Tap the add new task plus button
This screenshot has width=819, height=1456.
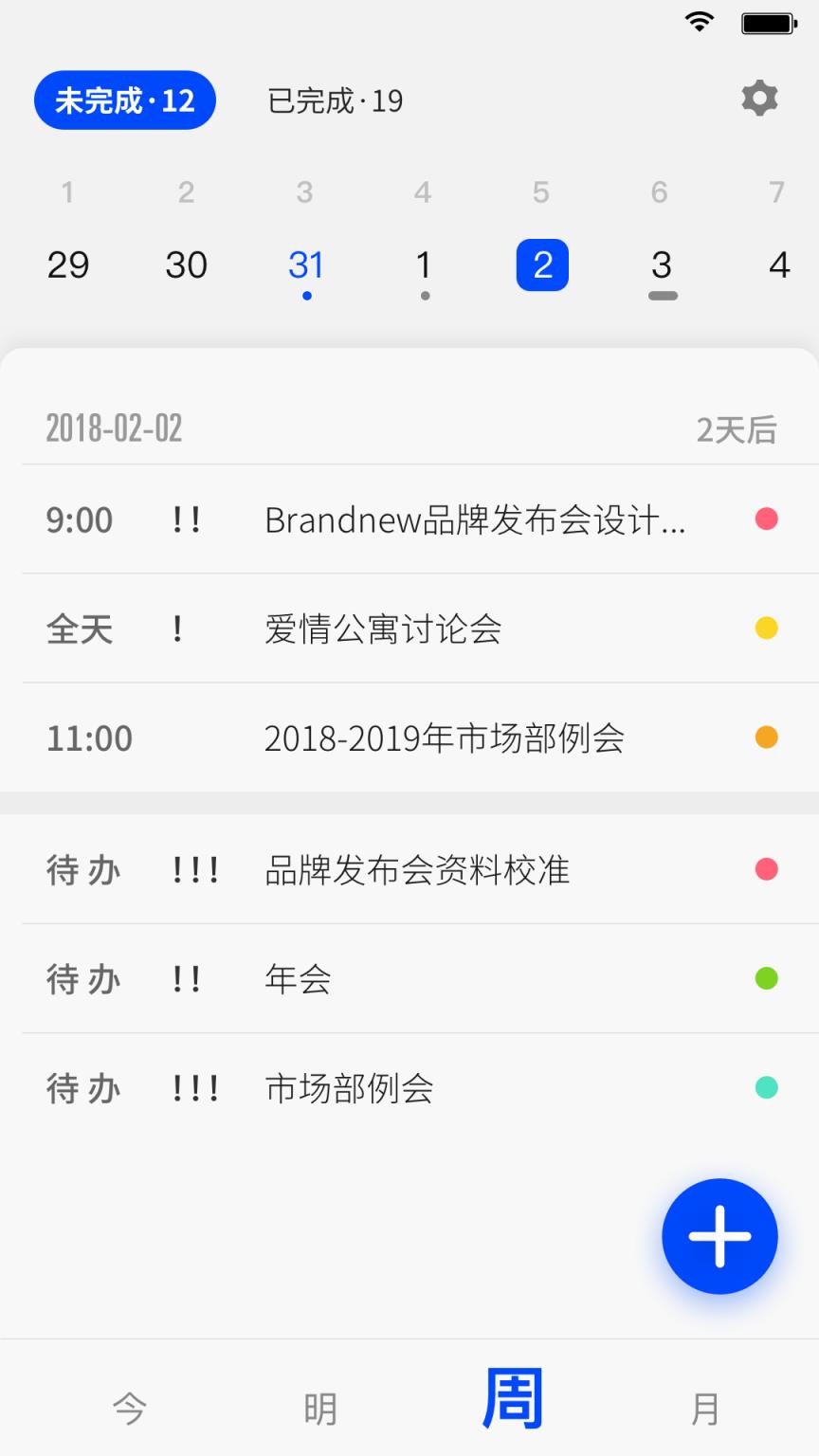[719, 1236]
